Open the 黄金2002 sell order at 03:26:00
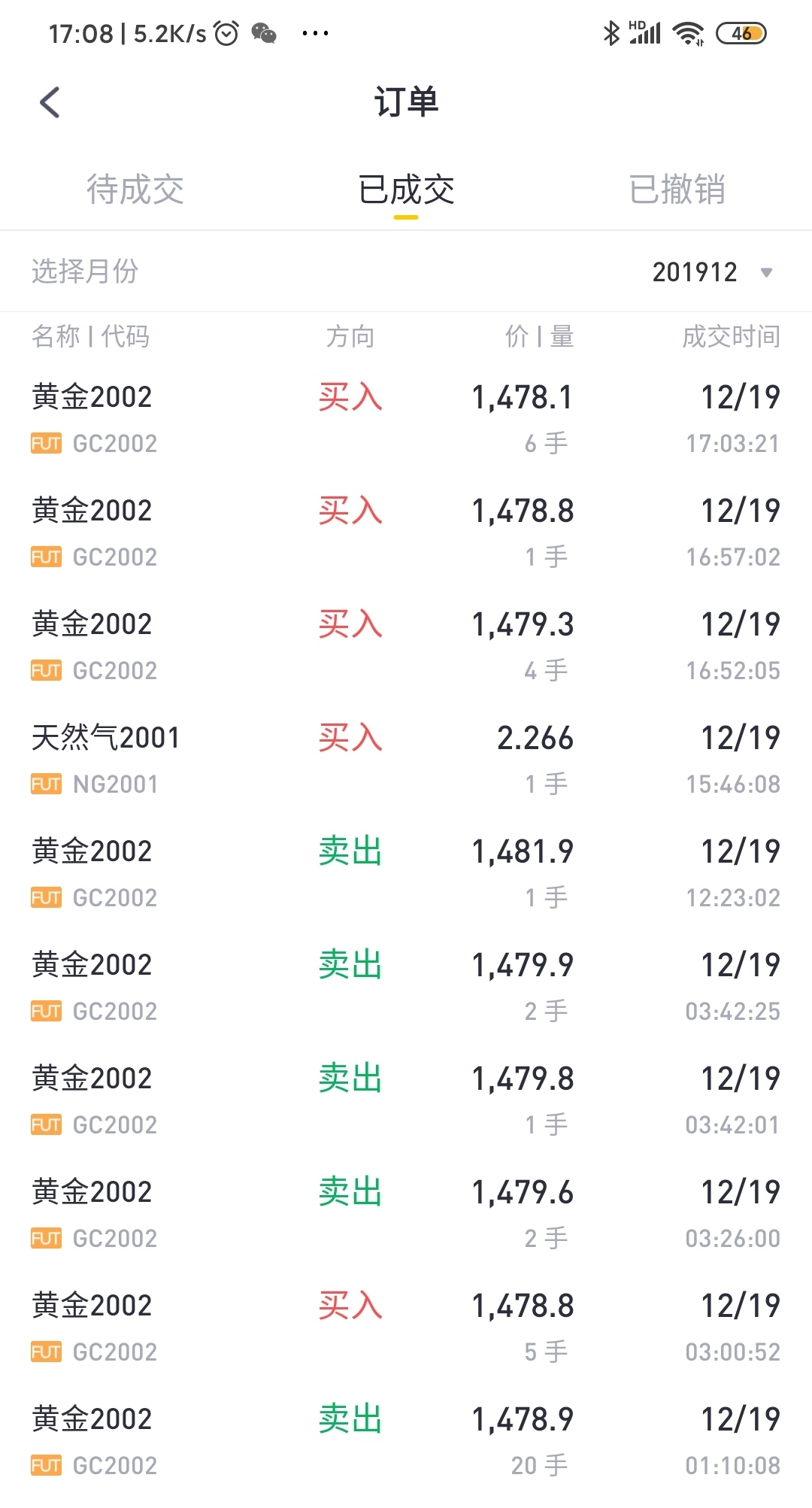 (406, 1214)
